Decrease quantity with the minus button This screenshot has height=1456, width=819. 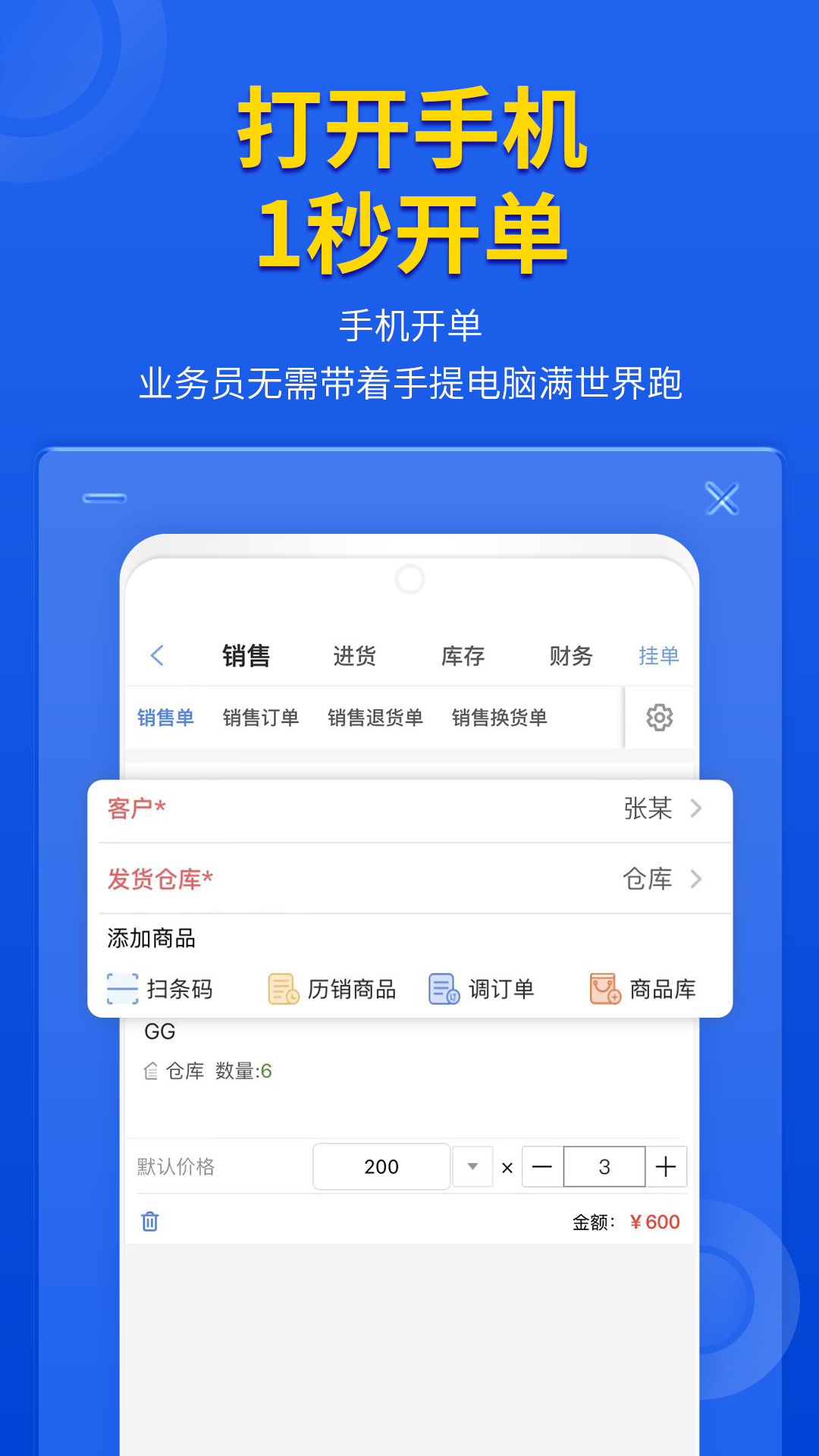(x=543, y=1166)
